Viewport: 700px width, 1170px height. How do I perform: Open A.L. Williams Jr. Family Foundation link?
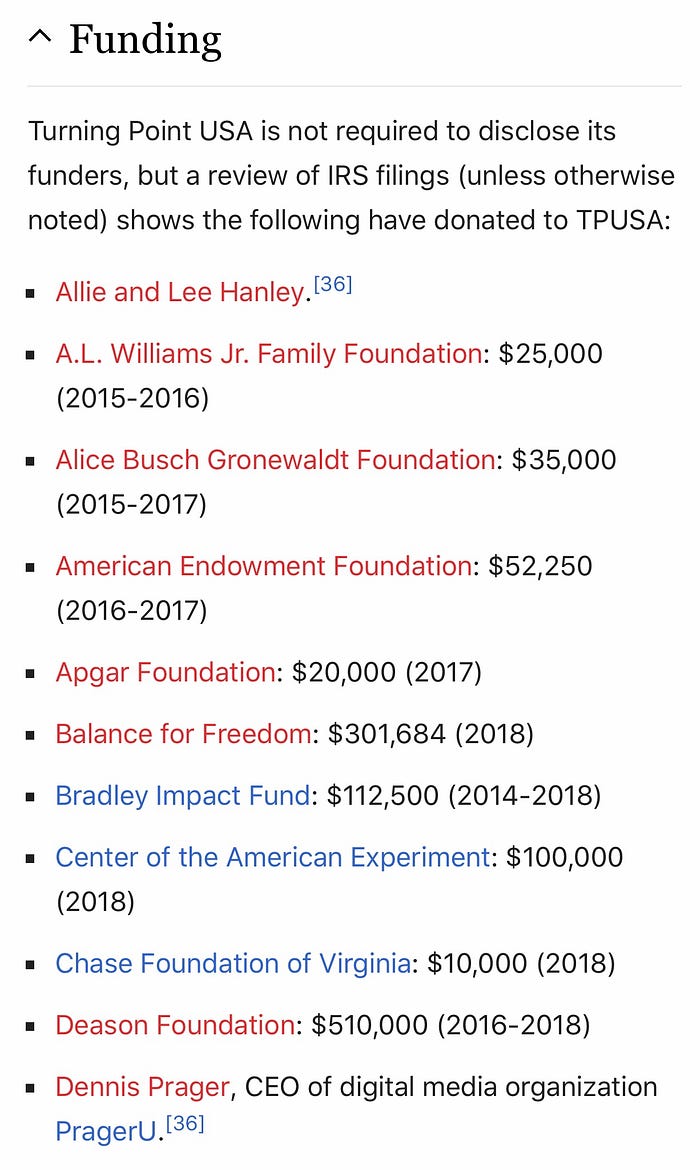click(x=268, y=353)
